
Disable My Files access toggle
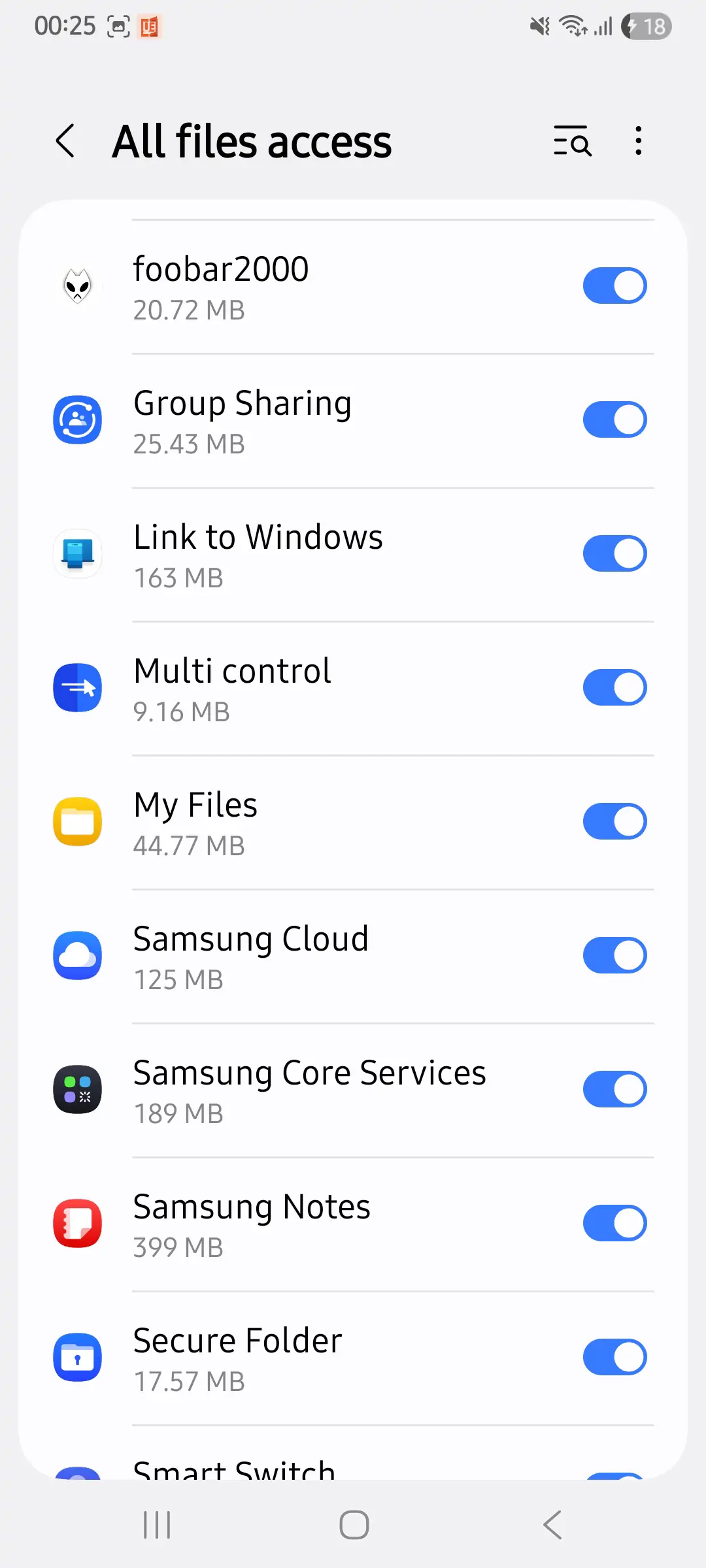click(x=614, y=821)
